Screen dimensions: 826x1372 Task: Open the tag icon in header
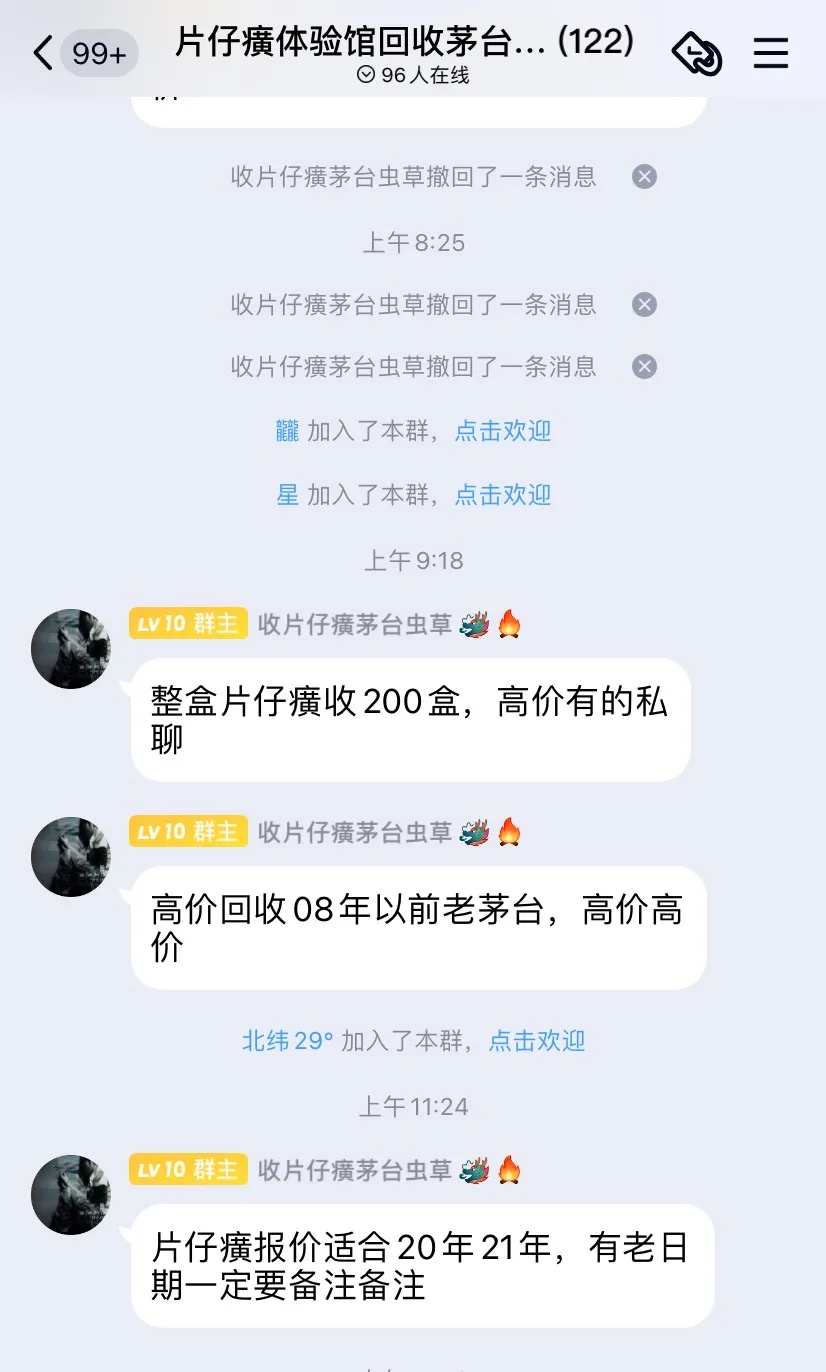coord(697,53)
